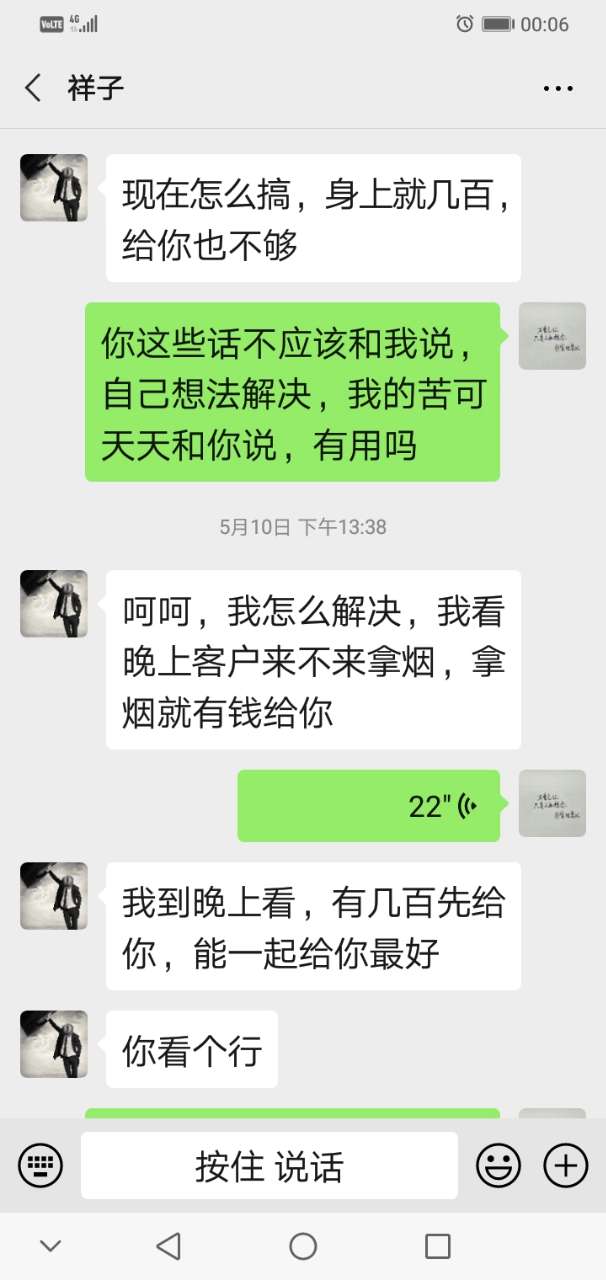This screenshot has width=606, height=1280.
Task: Open the plus attachment menu
Action: pos(565,1165)
